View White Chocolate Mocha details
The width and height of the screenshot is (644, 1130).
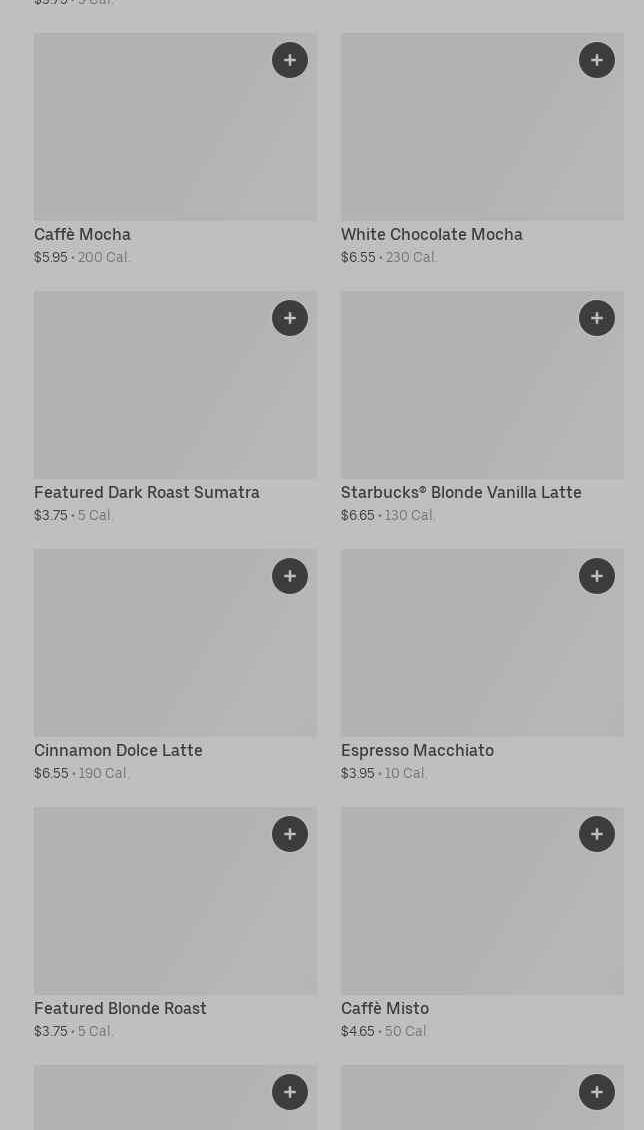tap(460, 140)
